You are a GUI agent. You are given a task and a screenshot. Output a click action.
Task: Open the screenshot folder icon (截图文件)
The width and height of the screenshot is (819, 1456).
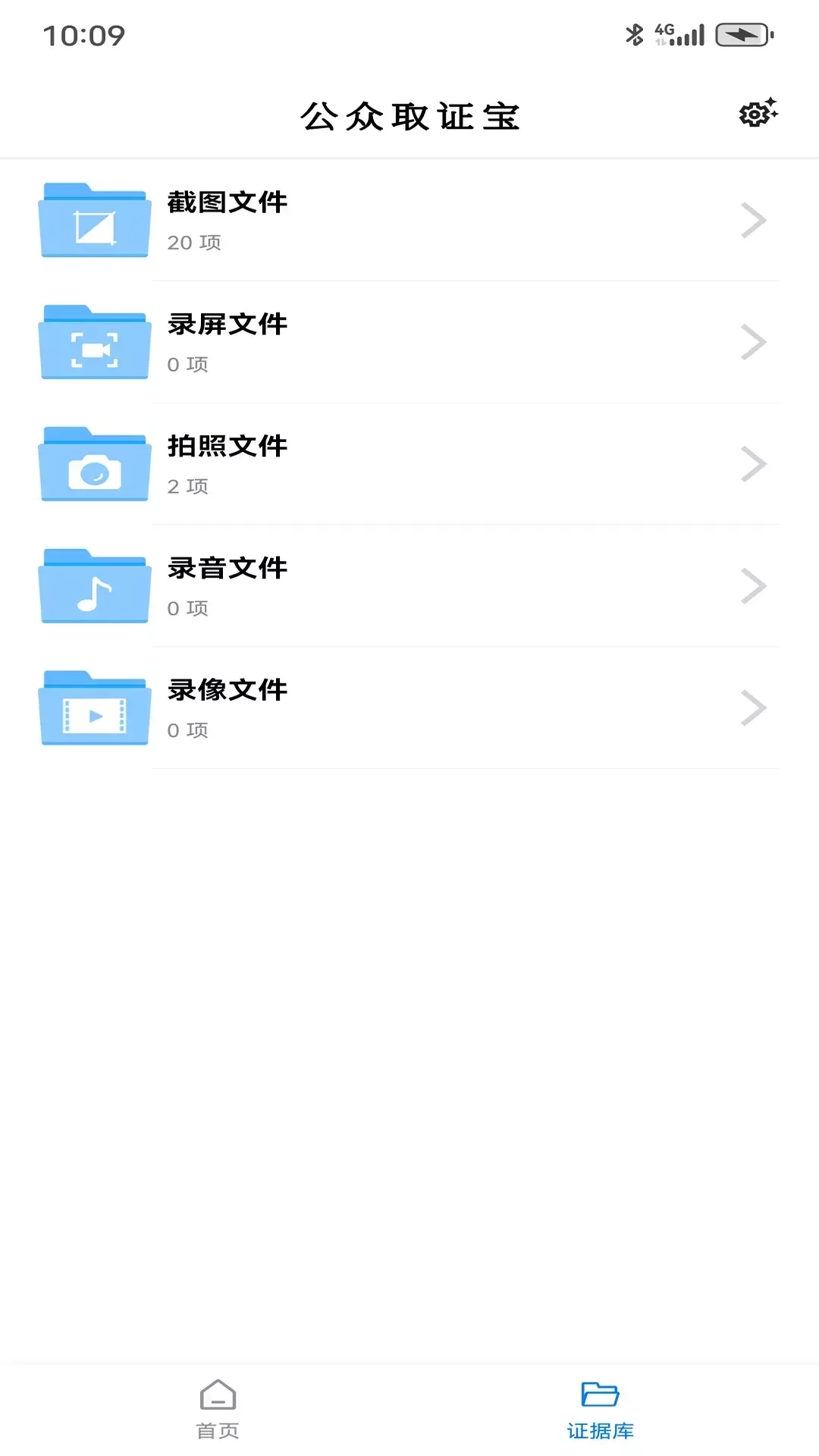(93, 220)
